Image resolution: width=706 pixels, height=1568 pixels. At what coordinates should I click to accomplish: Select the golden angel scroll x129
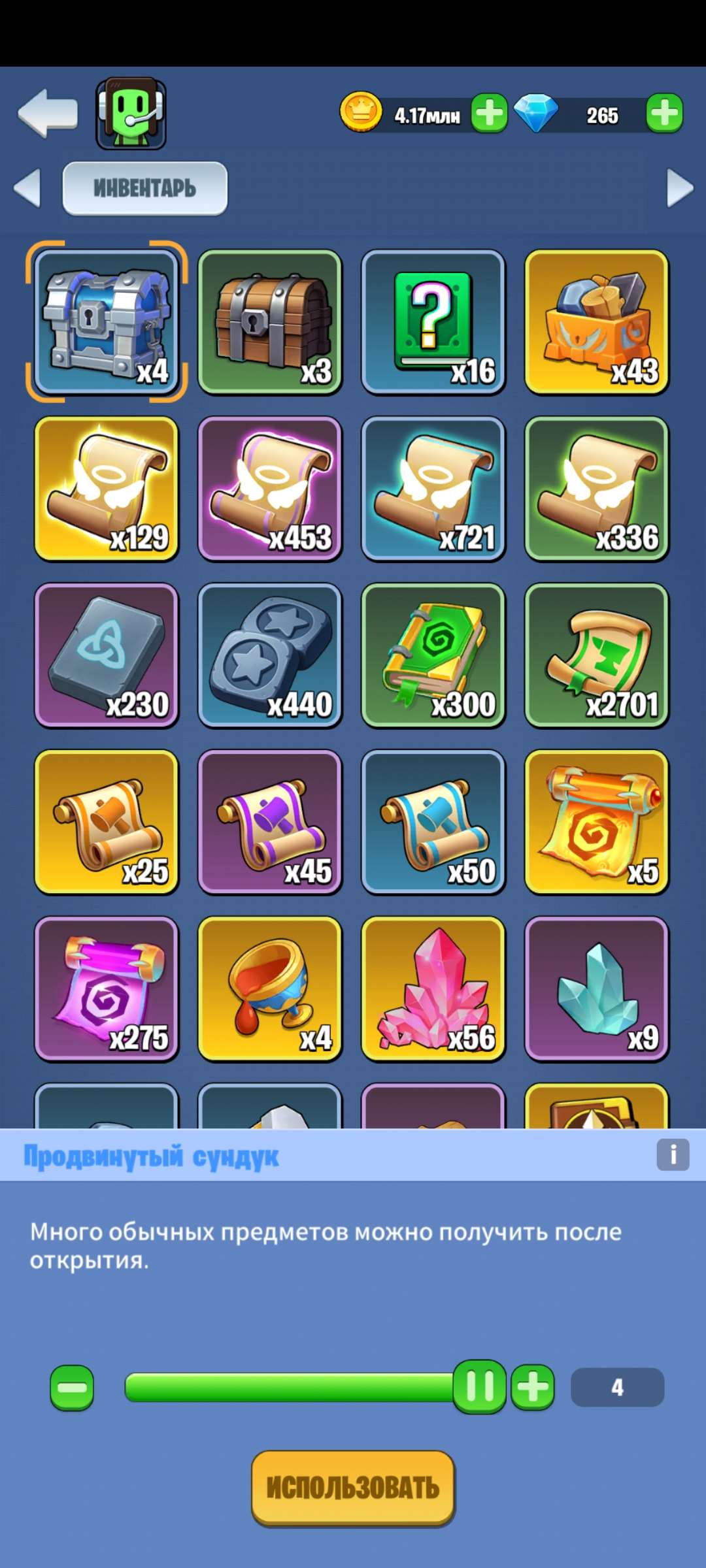tap(108, 487)
